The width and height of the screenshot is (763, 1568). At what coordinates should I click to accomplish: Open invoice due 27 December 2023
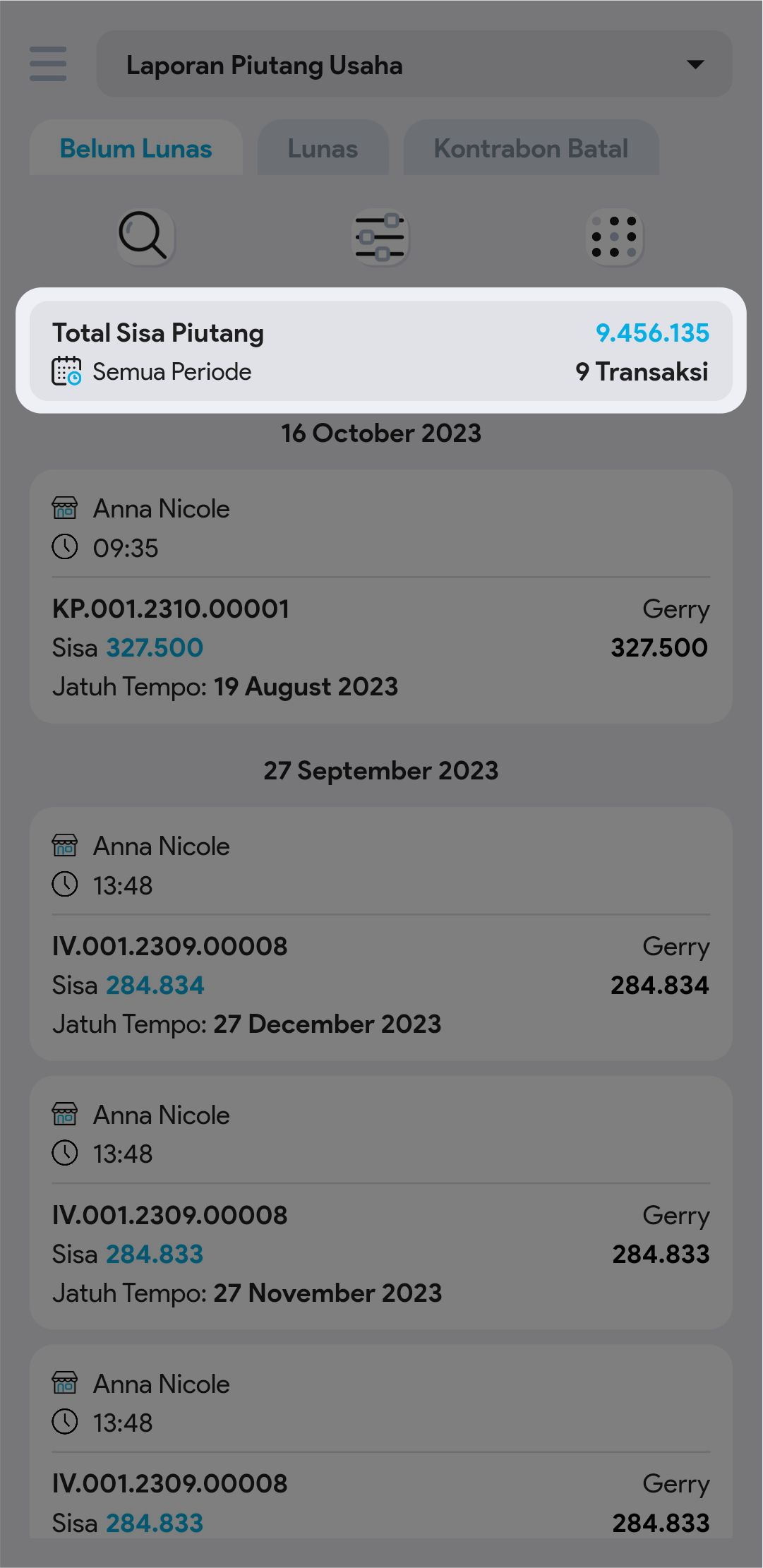coord(380,933)
